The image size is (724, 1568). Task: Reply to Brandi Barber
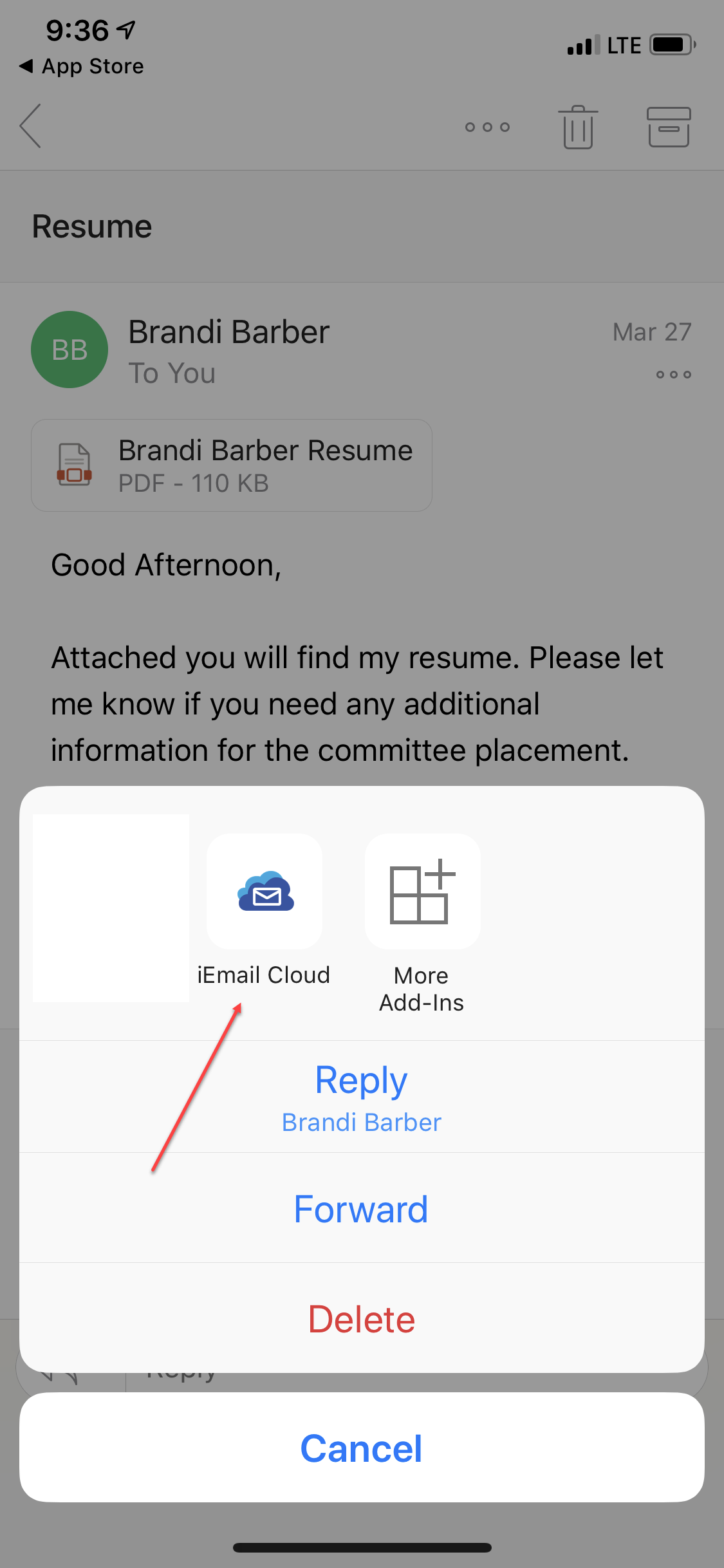click(x=362, y=1097)
